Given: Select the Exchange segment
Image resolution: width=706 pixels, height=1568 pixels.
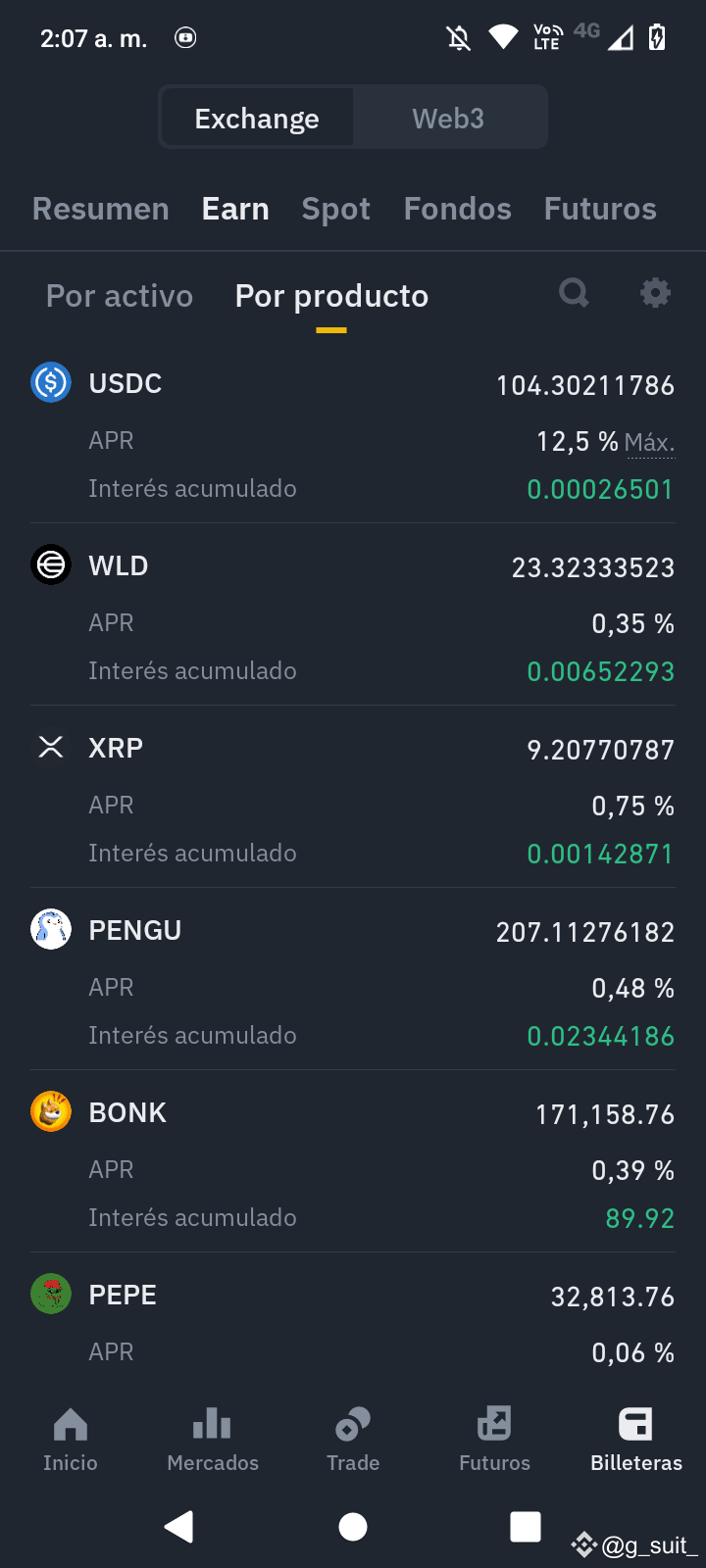Looking at the screenshot, I should 257,119.
